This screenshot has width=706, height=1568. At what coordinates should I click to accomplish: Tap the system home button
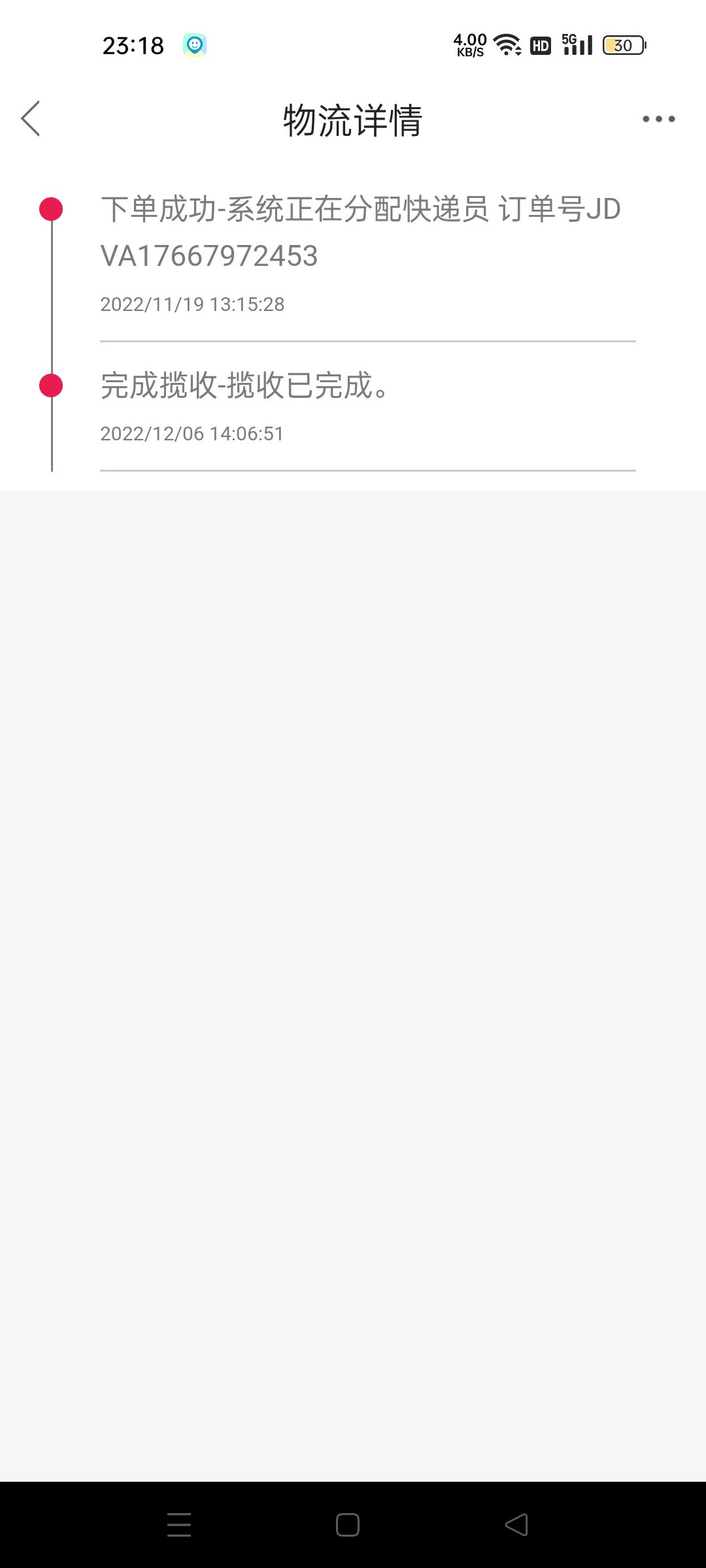(348, 1525)
